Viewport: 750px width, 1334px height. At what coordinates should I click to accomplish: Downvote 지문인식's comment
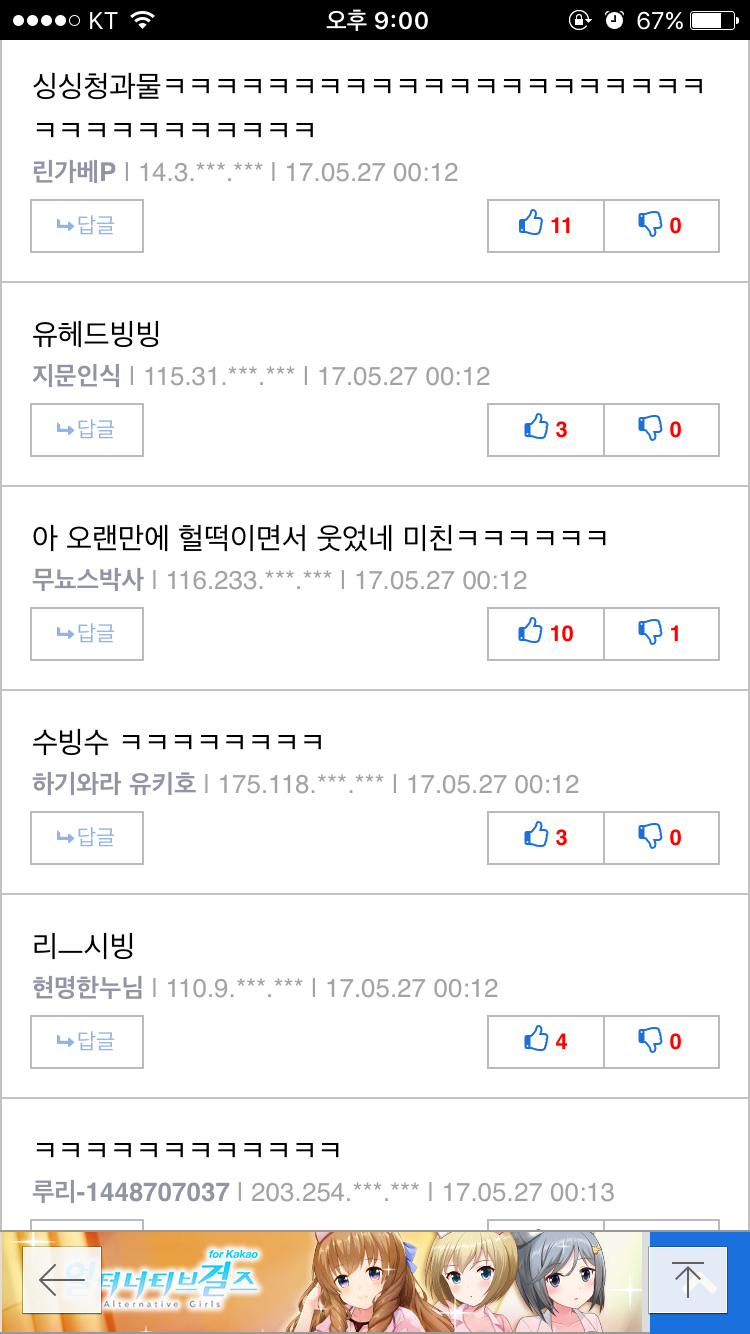pyautogui.click(x=661, y=430)
